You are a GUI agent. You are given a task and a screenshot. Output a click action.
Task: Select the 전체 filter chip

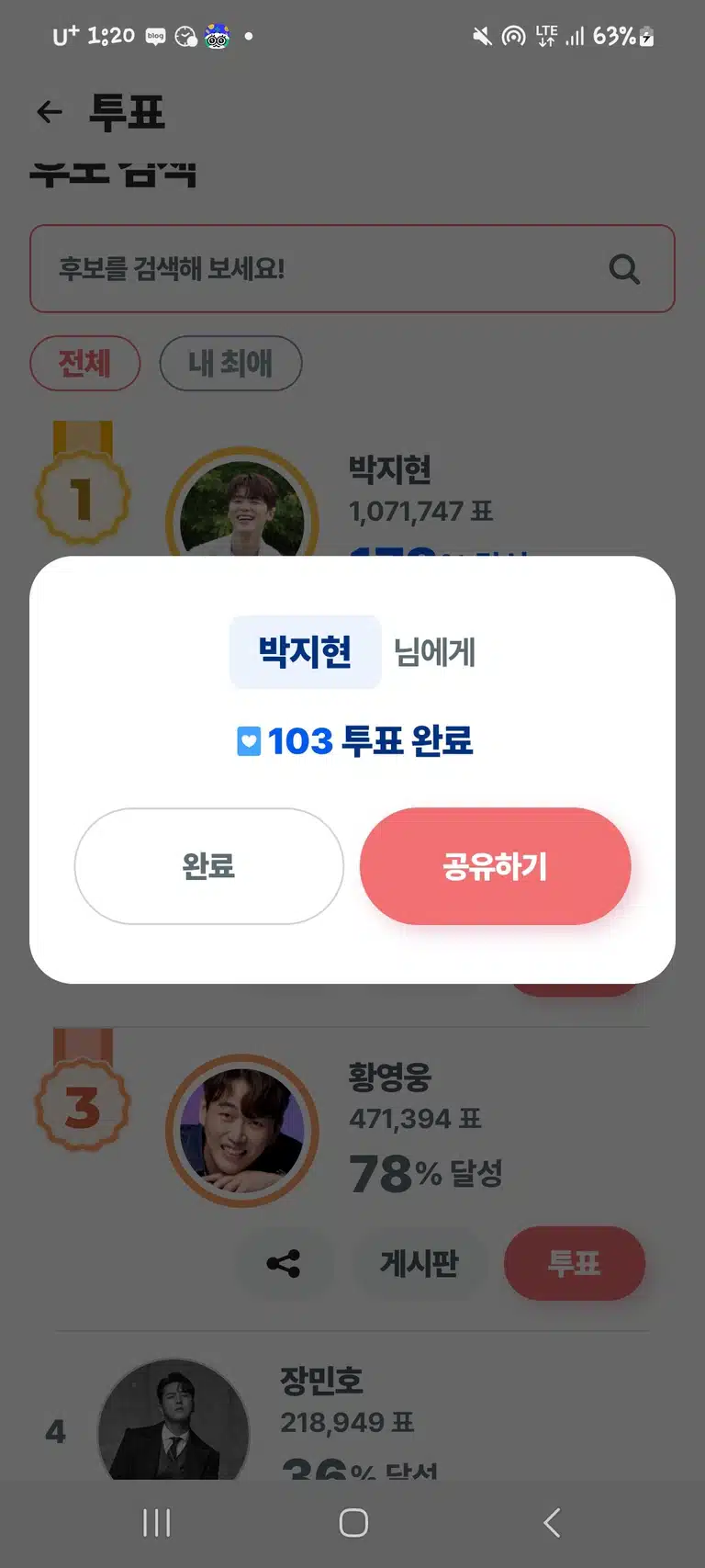[85, 363]
